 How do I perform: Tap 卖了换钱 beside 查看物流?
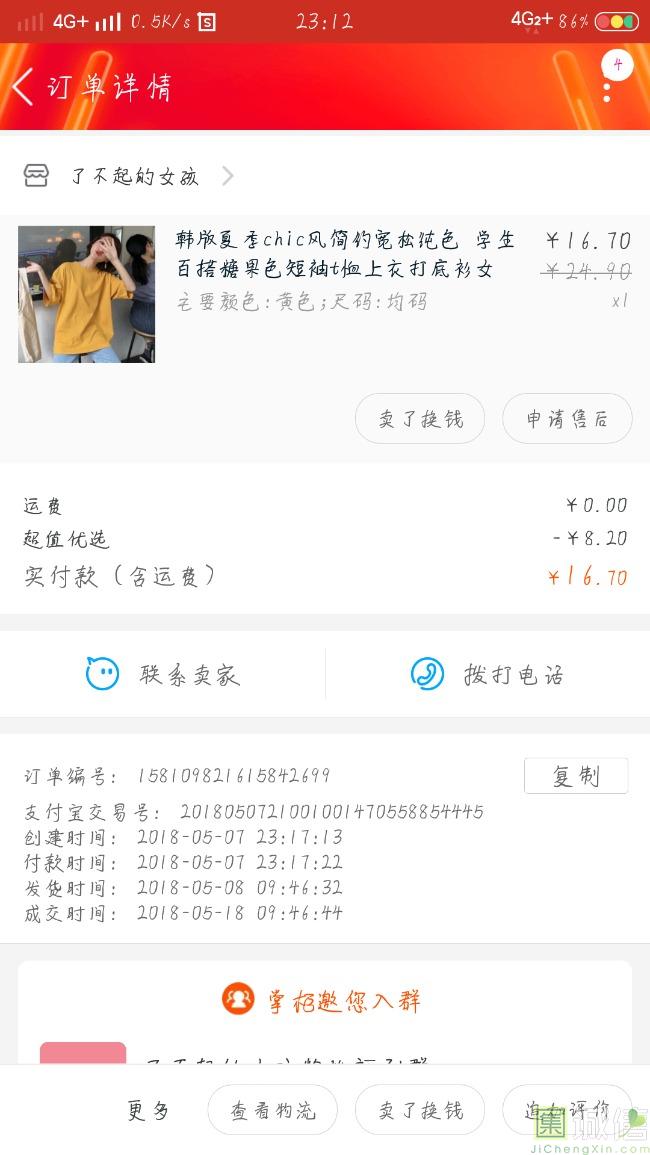click(x=420, y=1110)
